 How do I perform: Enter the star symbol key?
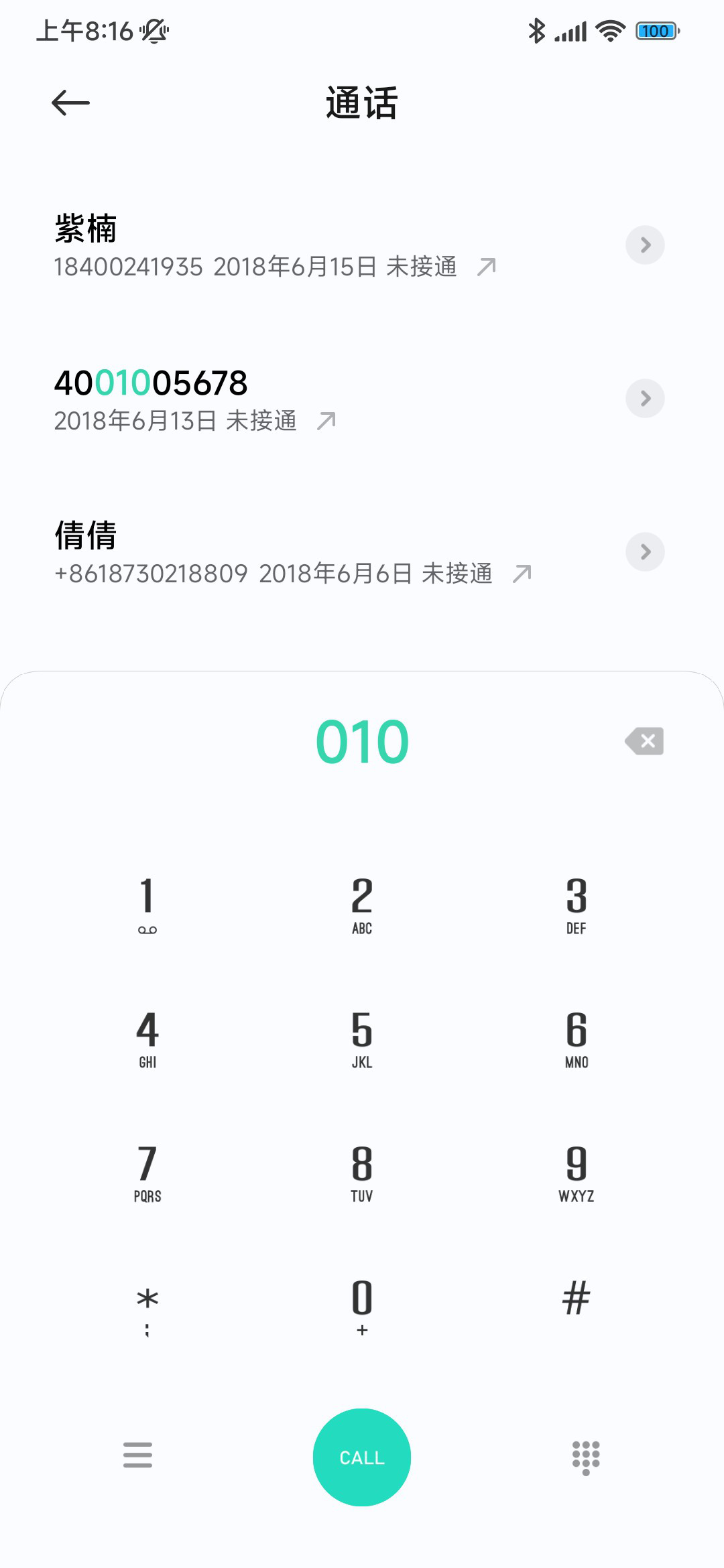pos(147,1306)
